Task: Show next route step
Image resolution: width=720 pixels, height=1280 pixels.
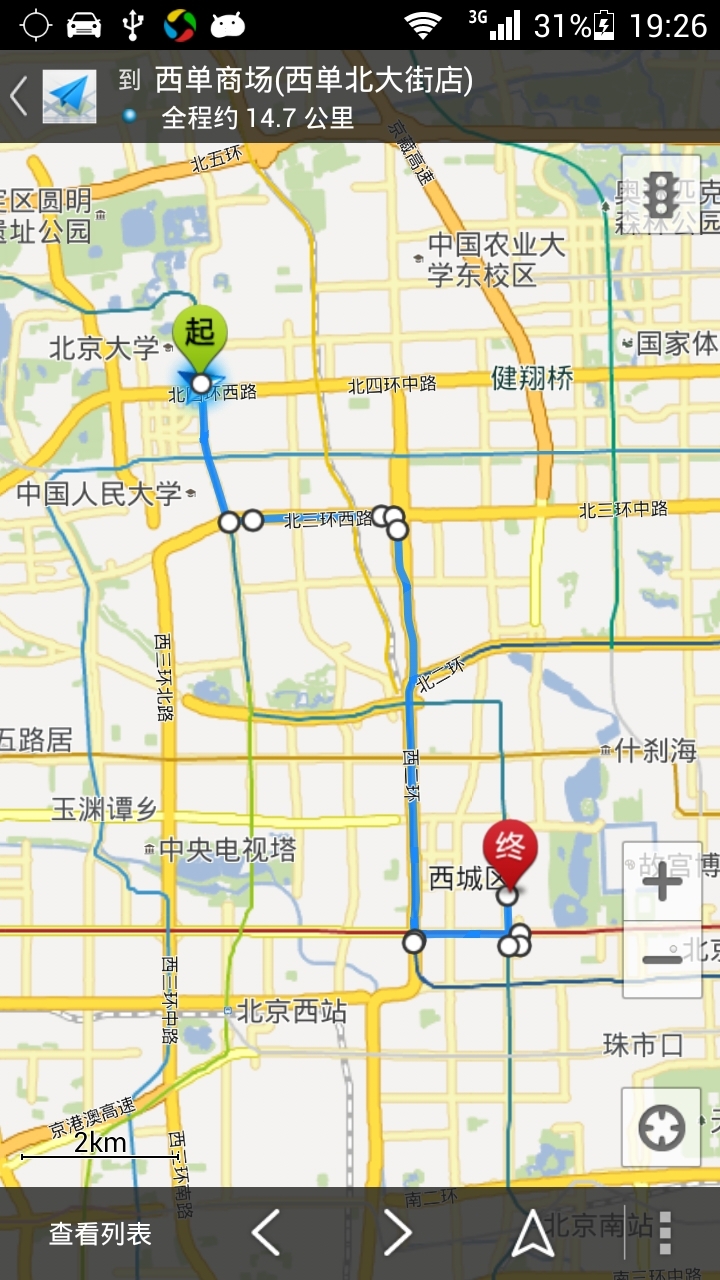Action: coord(397,1233)
